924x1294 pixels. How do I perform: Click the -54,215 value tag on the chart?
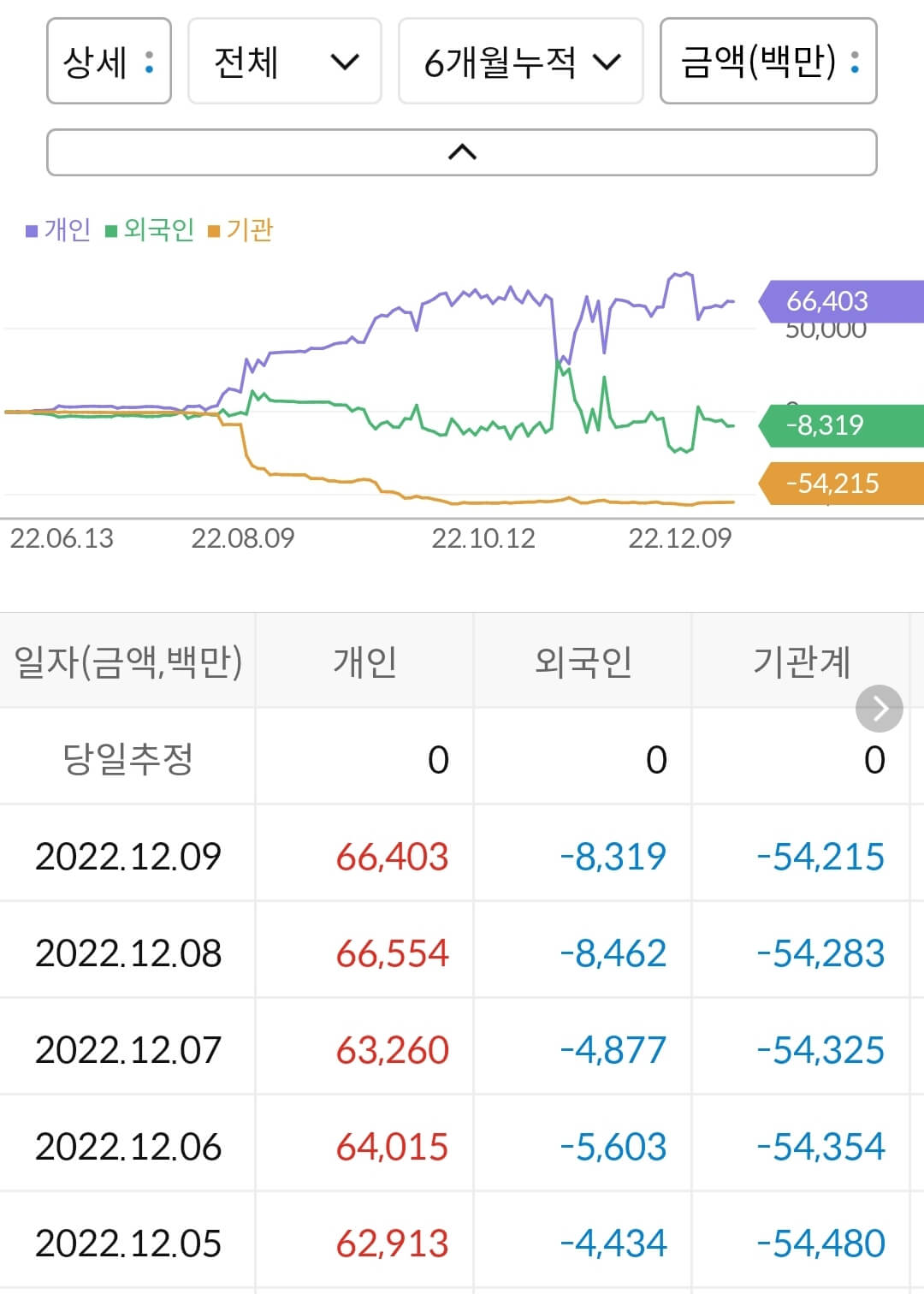coord(826,483)
